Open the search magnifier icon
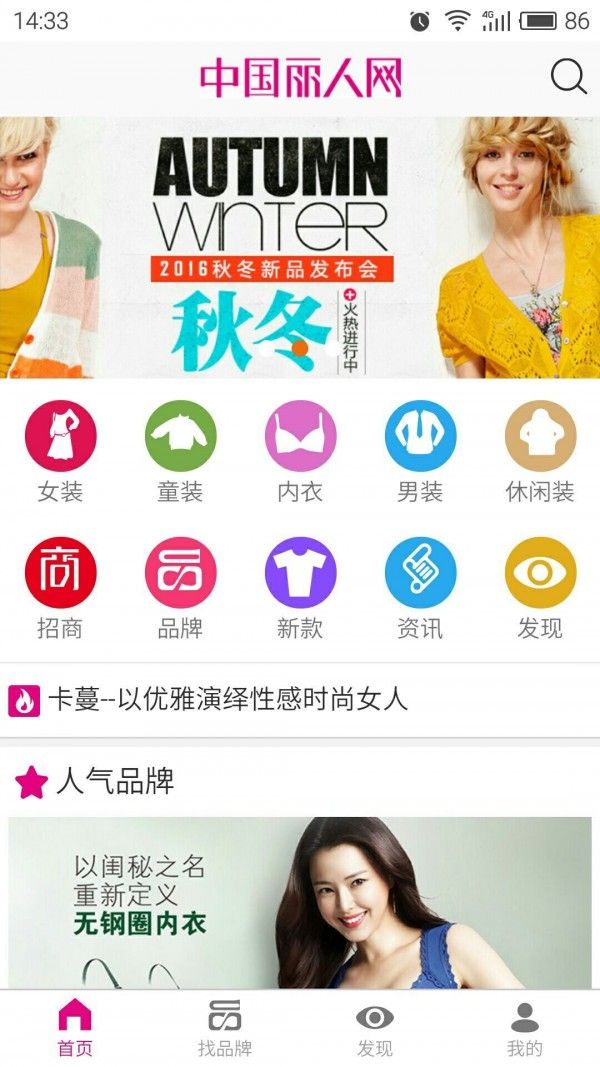This screenshot has height=1067, width=600. [569, 77]
